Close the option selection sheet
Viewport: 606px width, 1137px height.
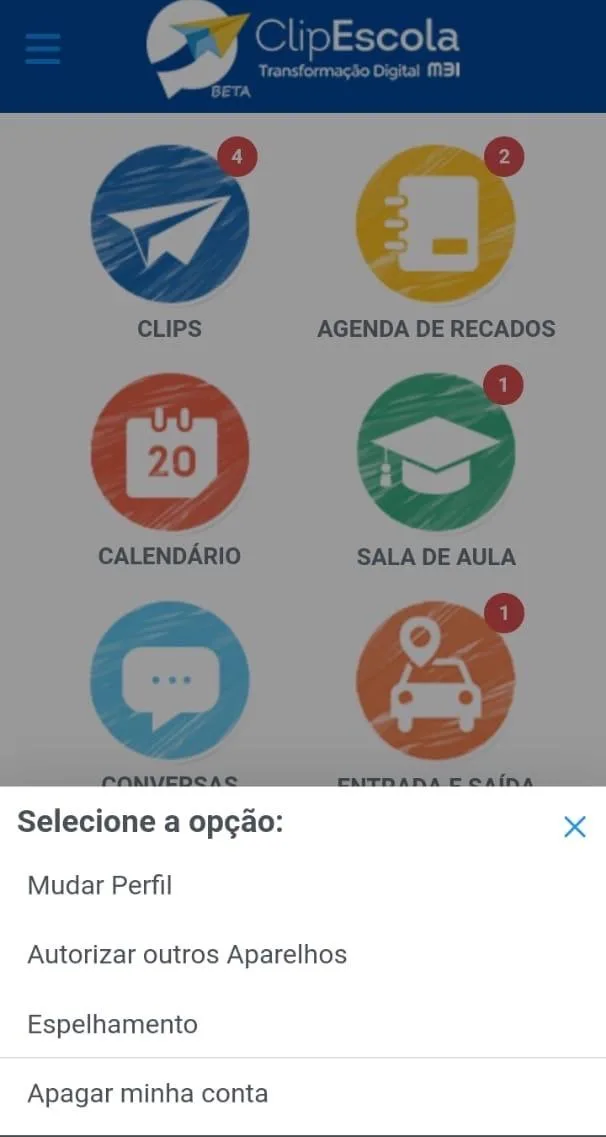click(x=574, y=826)
